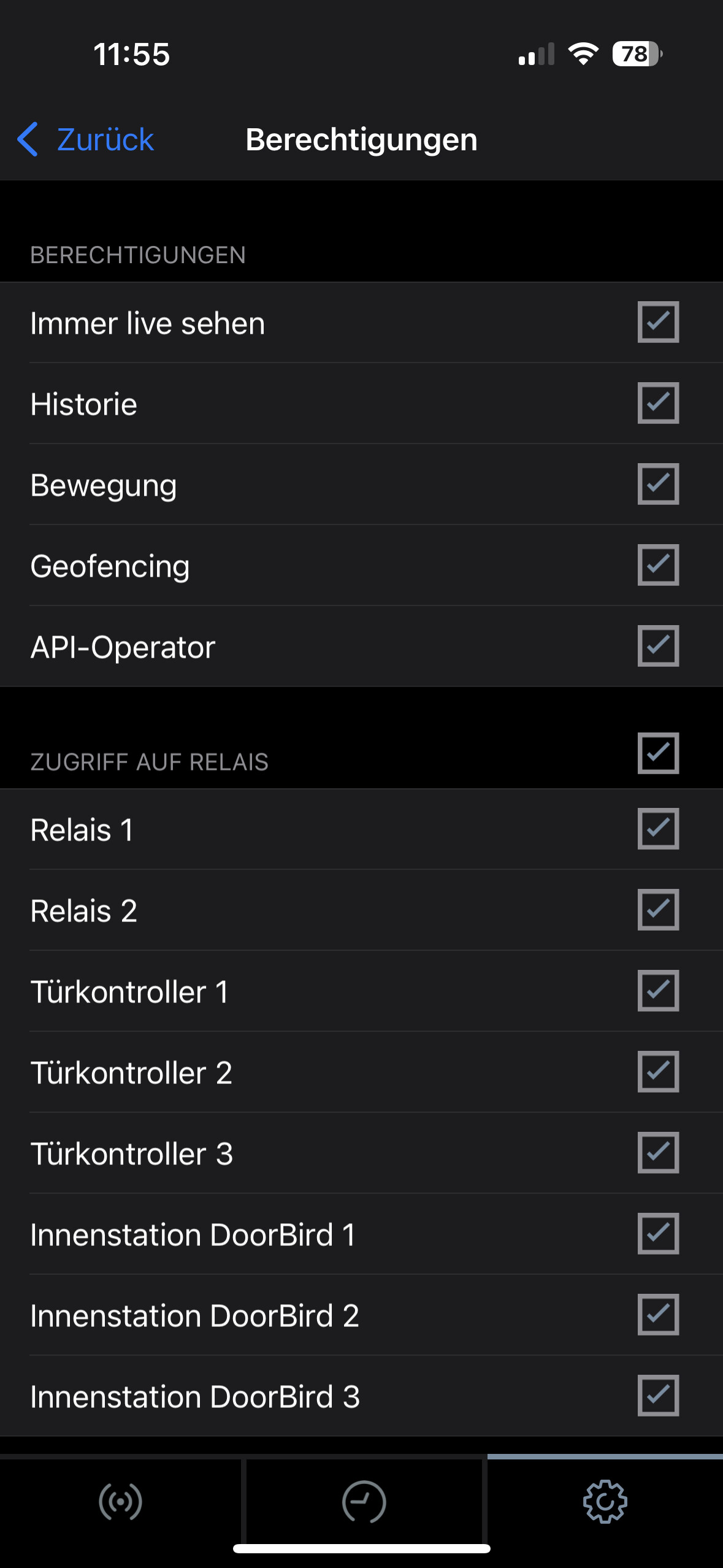Uncheck Relais 1 access

click(658, 829)
